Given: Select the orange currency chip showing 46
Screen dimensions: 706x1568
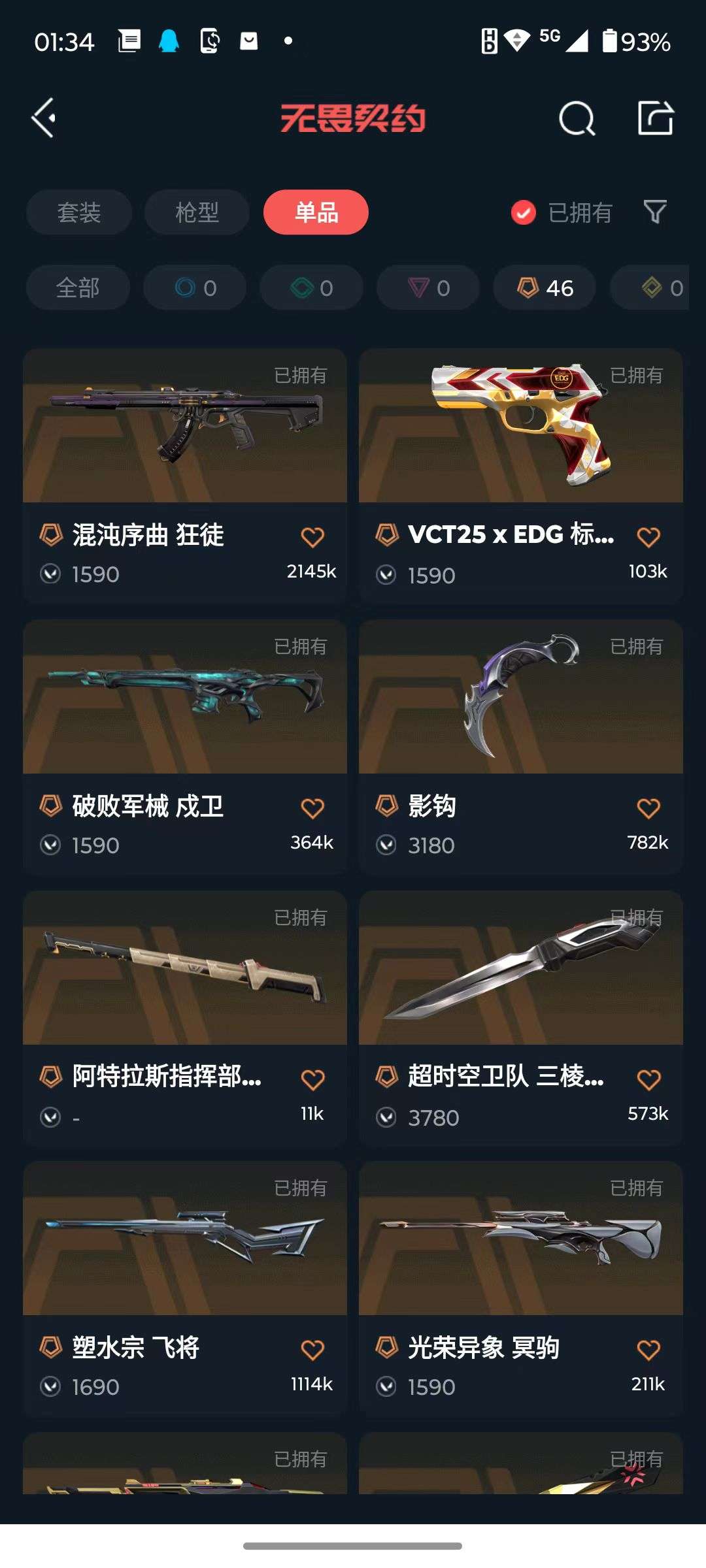Looking at the screenshot, I should (543, 287).
